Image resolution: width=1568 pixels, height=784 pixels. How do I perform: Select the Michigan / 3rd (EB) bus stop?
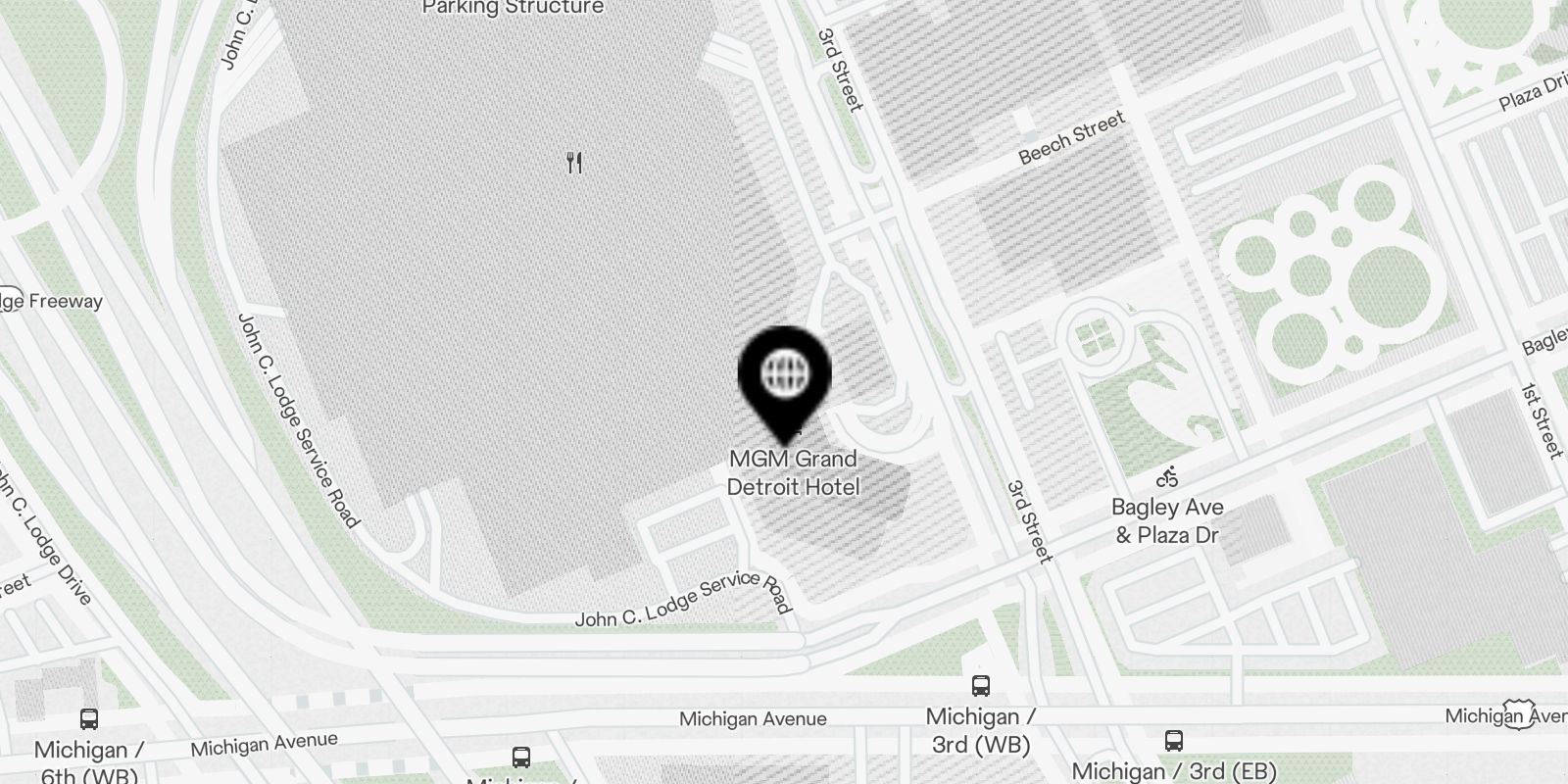tap(1174, 740)
